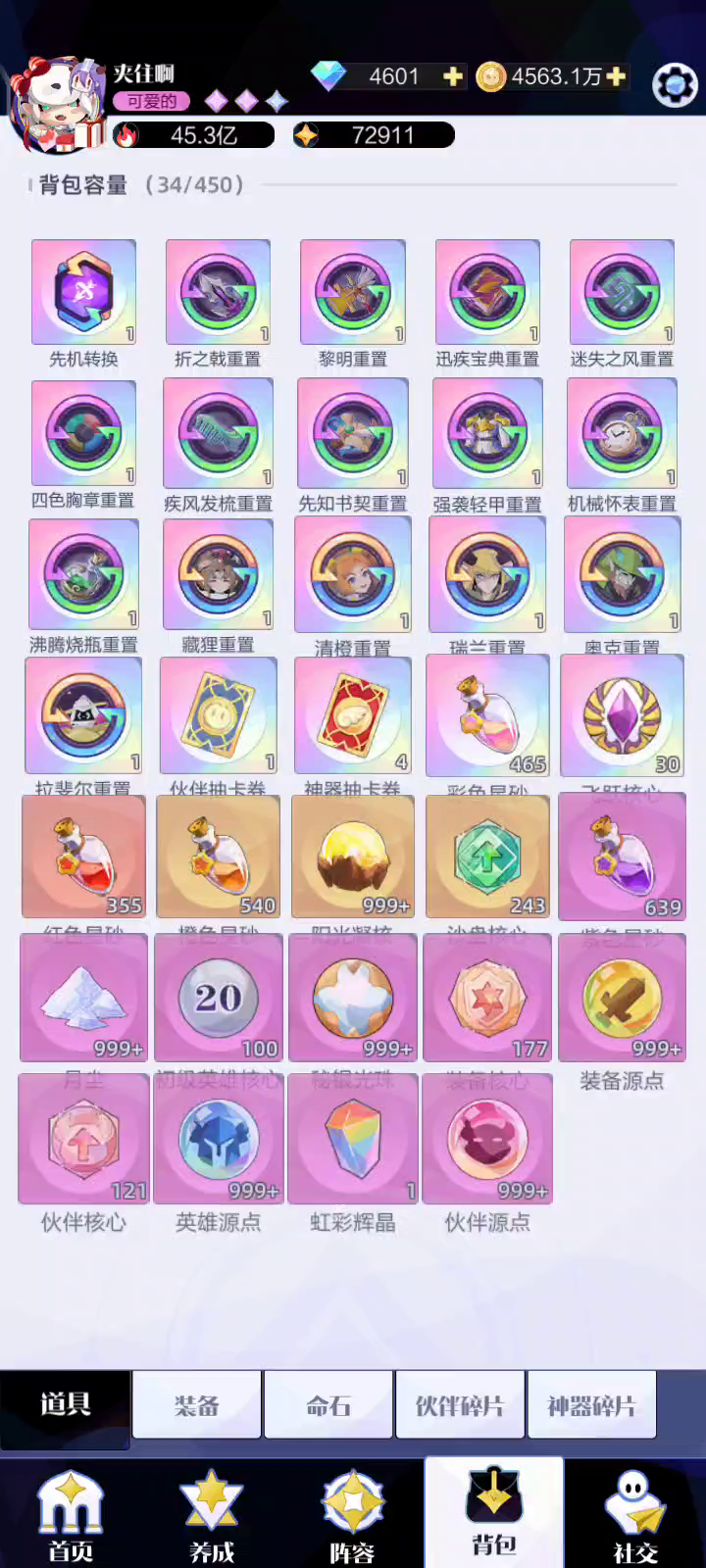706x1568 pixels.
Task: Select the 装备源点 item
Action: pos(622,998)
